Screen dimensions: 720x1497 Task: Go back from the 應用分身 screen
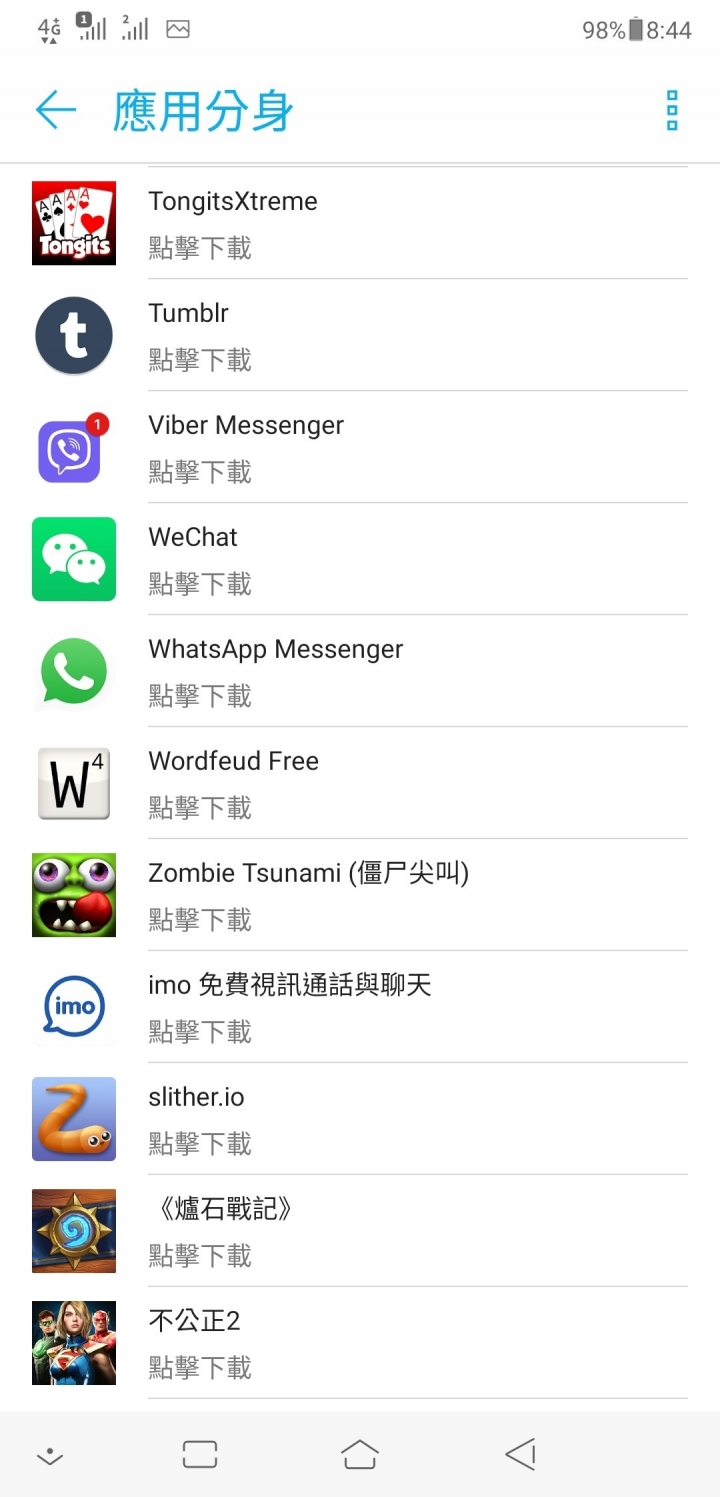coord(56,110)
